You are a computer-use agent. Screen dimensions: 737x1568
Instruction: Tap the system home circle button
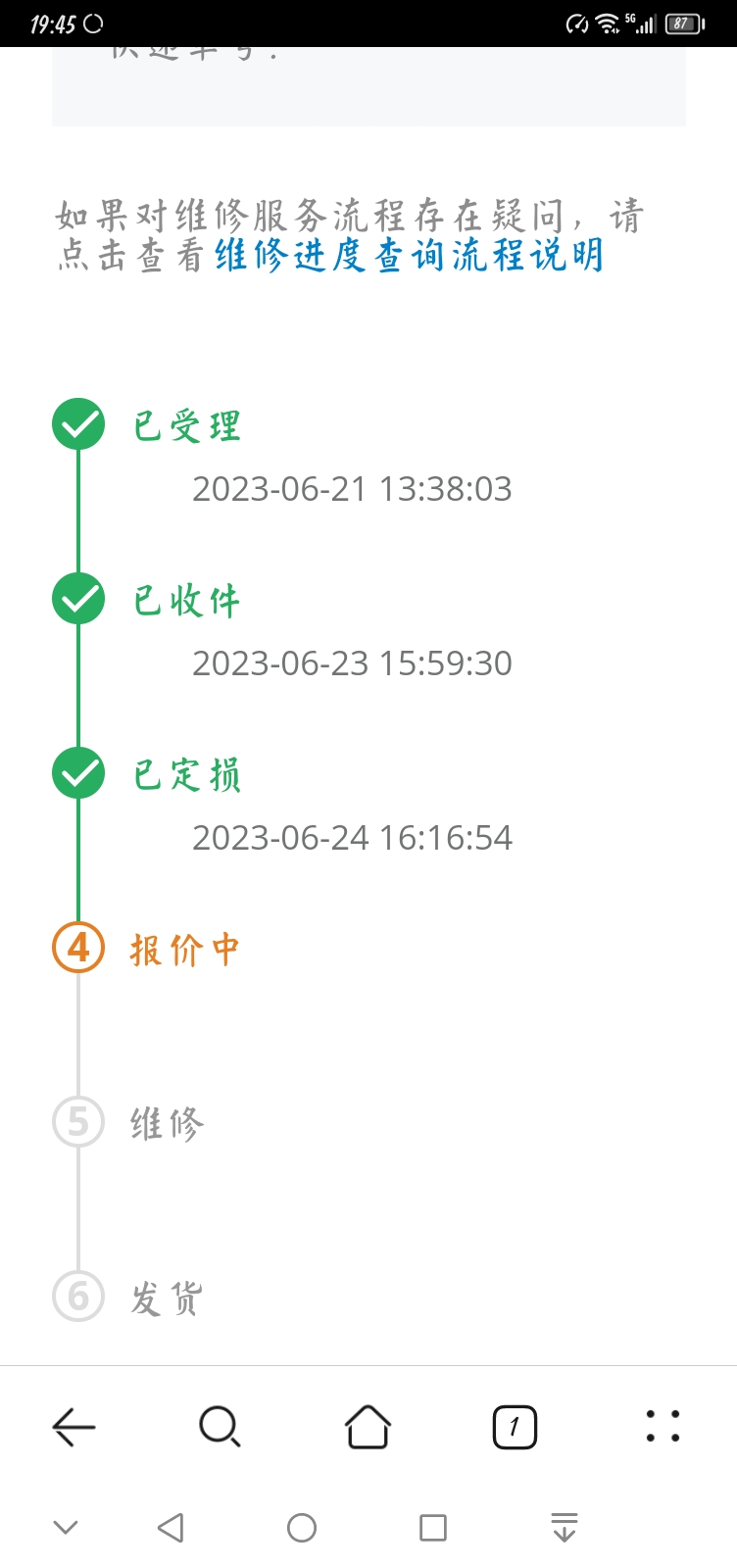coord(302,1528)
